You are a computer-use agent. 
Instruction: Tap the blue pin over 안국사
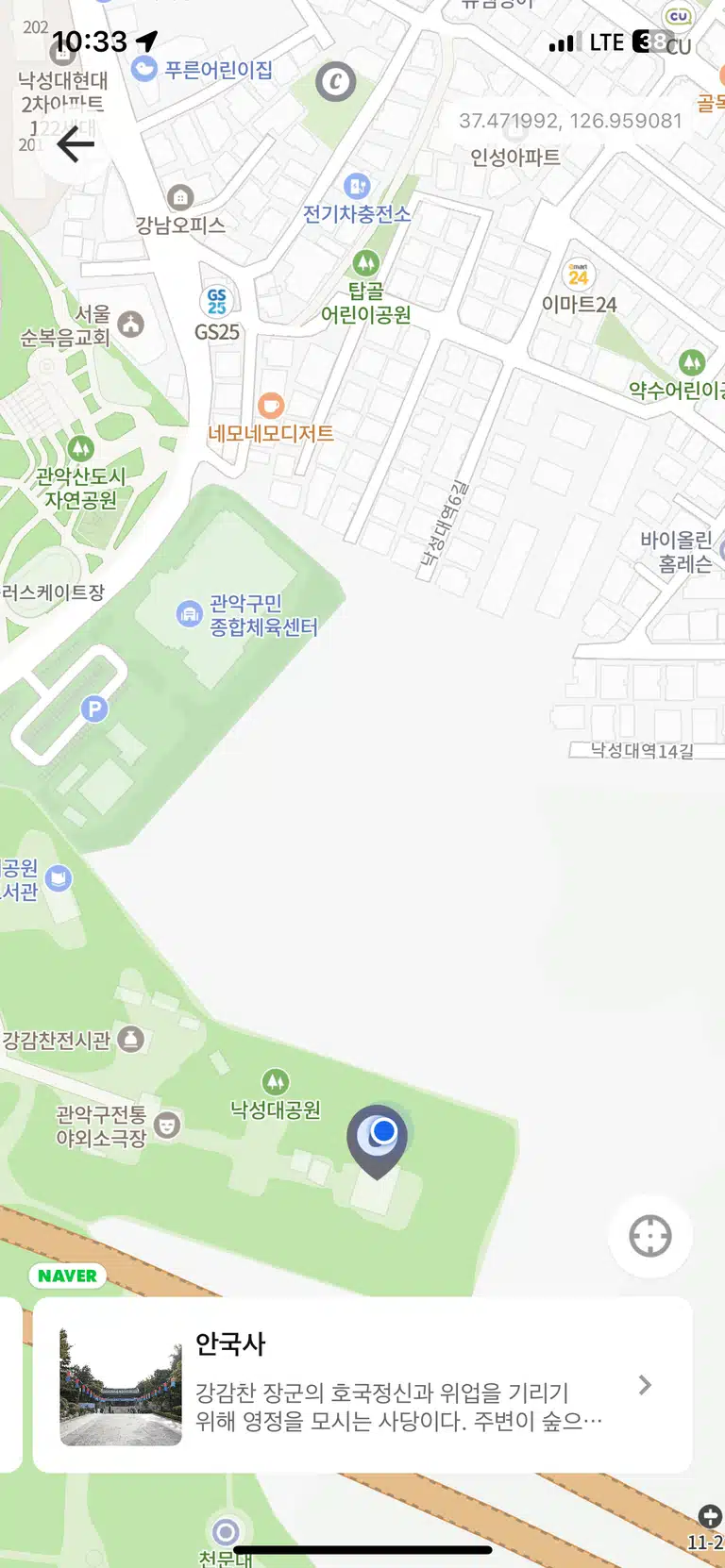click(x=377, y=1141)
